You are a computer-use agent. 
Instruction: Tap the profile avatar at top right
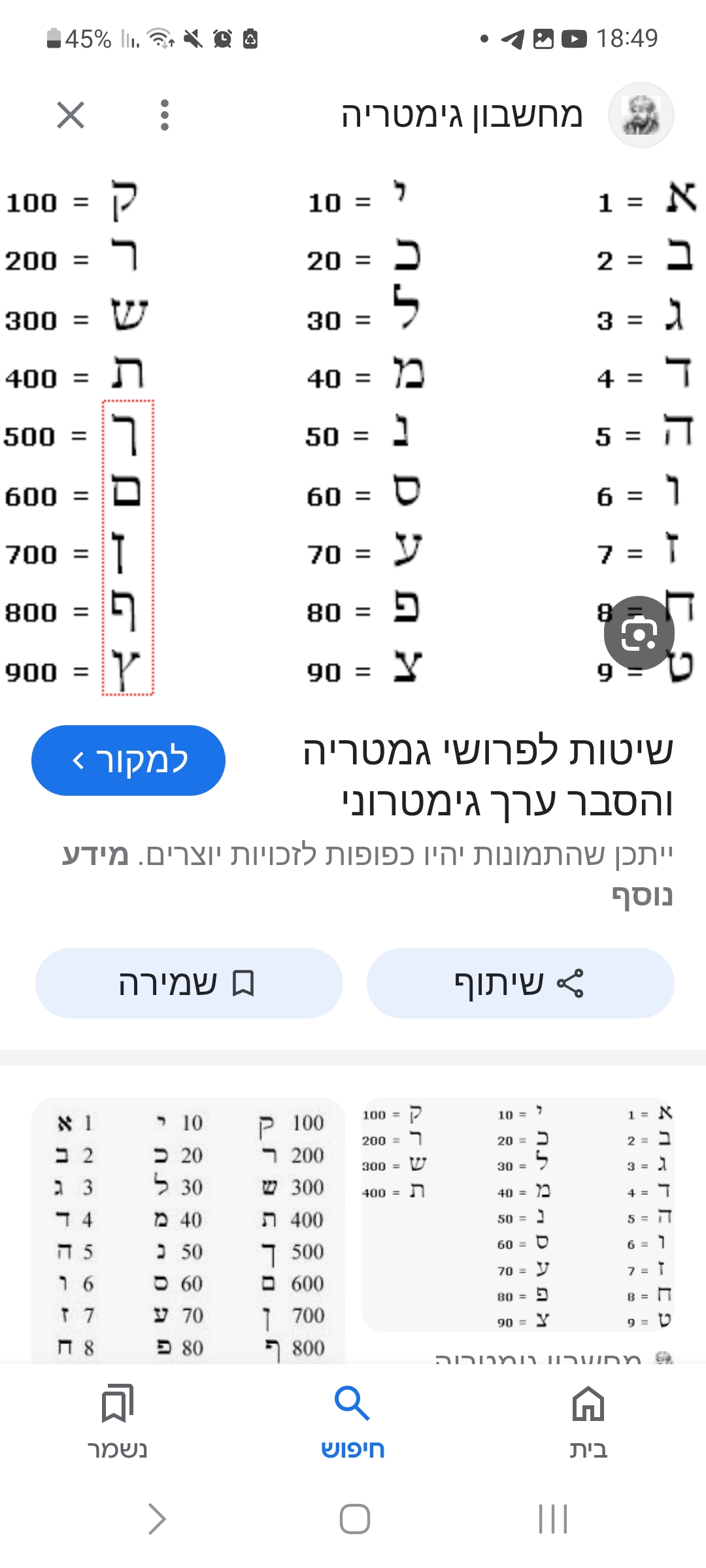[x=642, y=114]
